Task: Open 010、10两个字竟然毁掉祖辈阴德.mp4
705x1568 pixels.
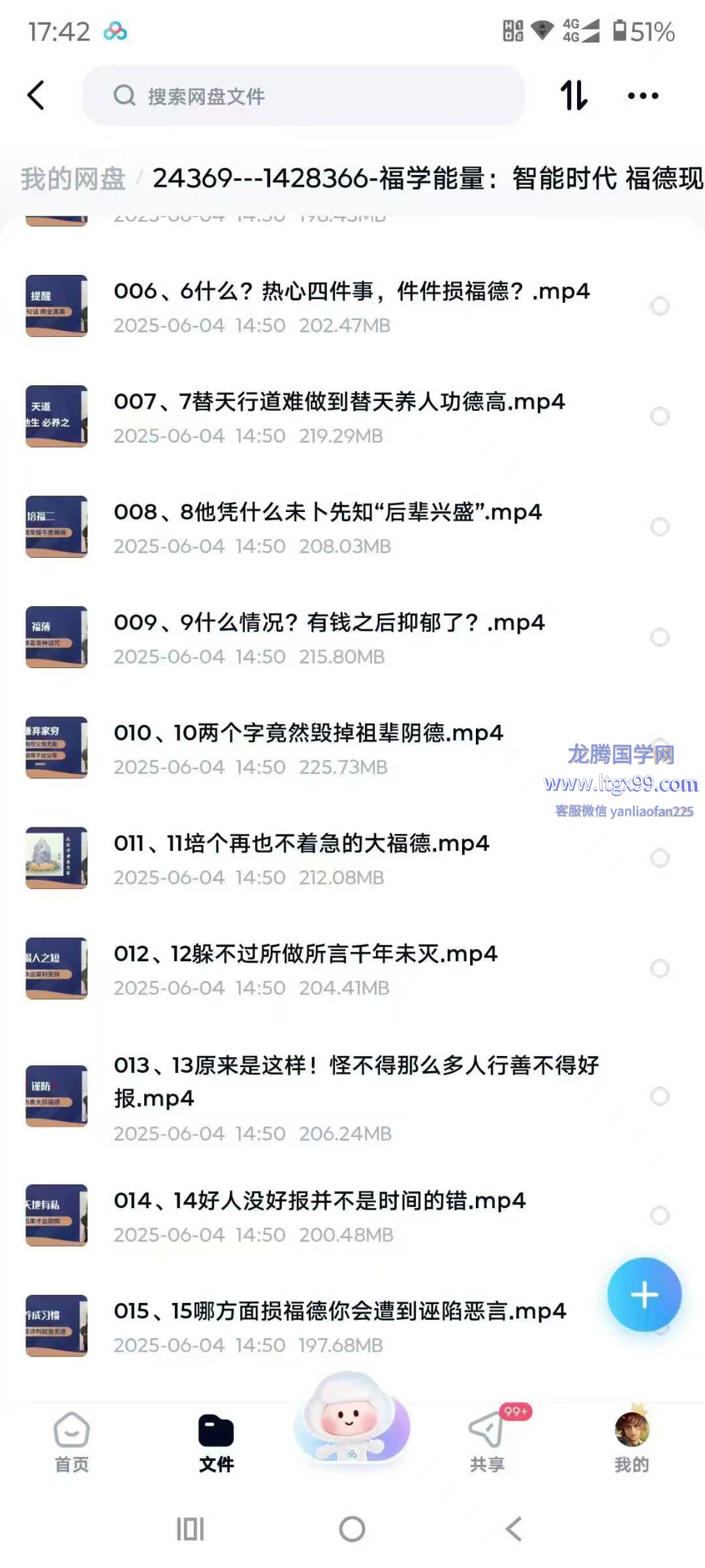Action: pos(308,733)
